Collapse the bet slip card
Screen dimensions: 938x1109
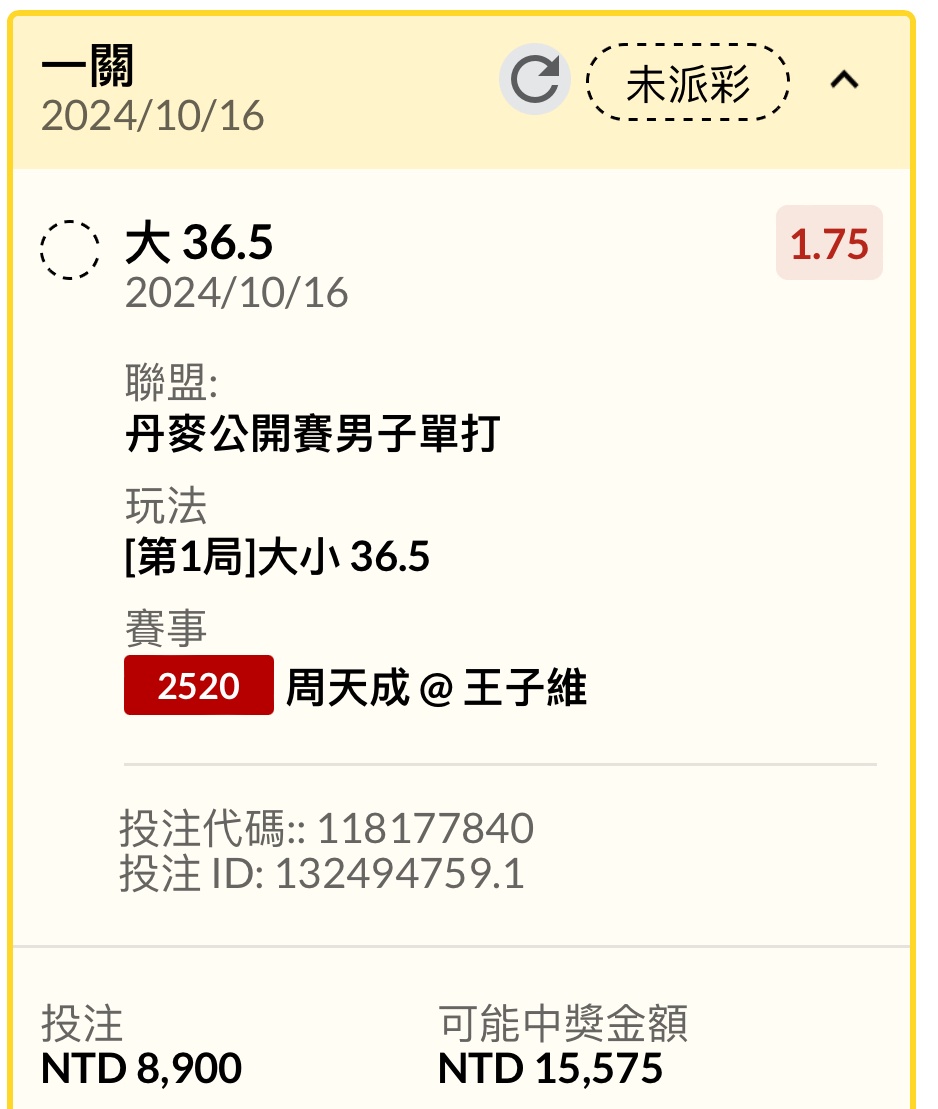845,81
